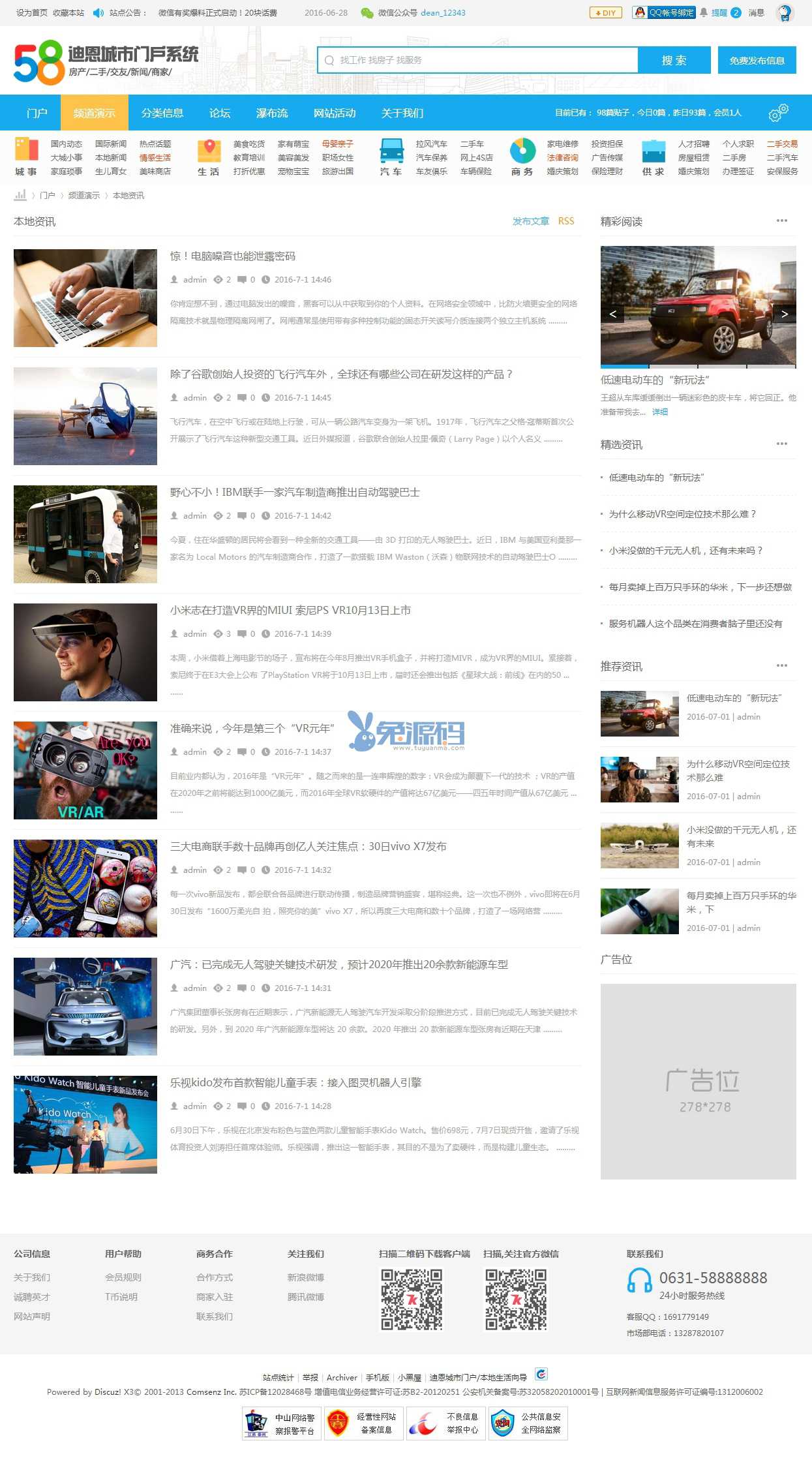Show previous slide in 精彩阅读 carousel
This screenshot has height=1462, width=812.
pos(612,314)
